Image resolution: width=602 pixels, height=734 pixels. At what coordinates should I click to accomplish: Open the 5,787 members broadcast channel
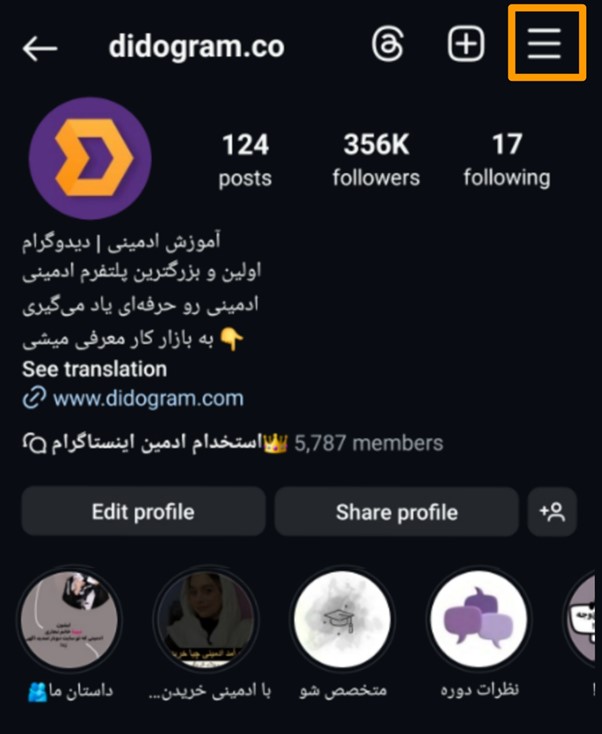(232, 442)
